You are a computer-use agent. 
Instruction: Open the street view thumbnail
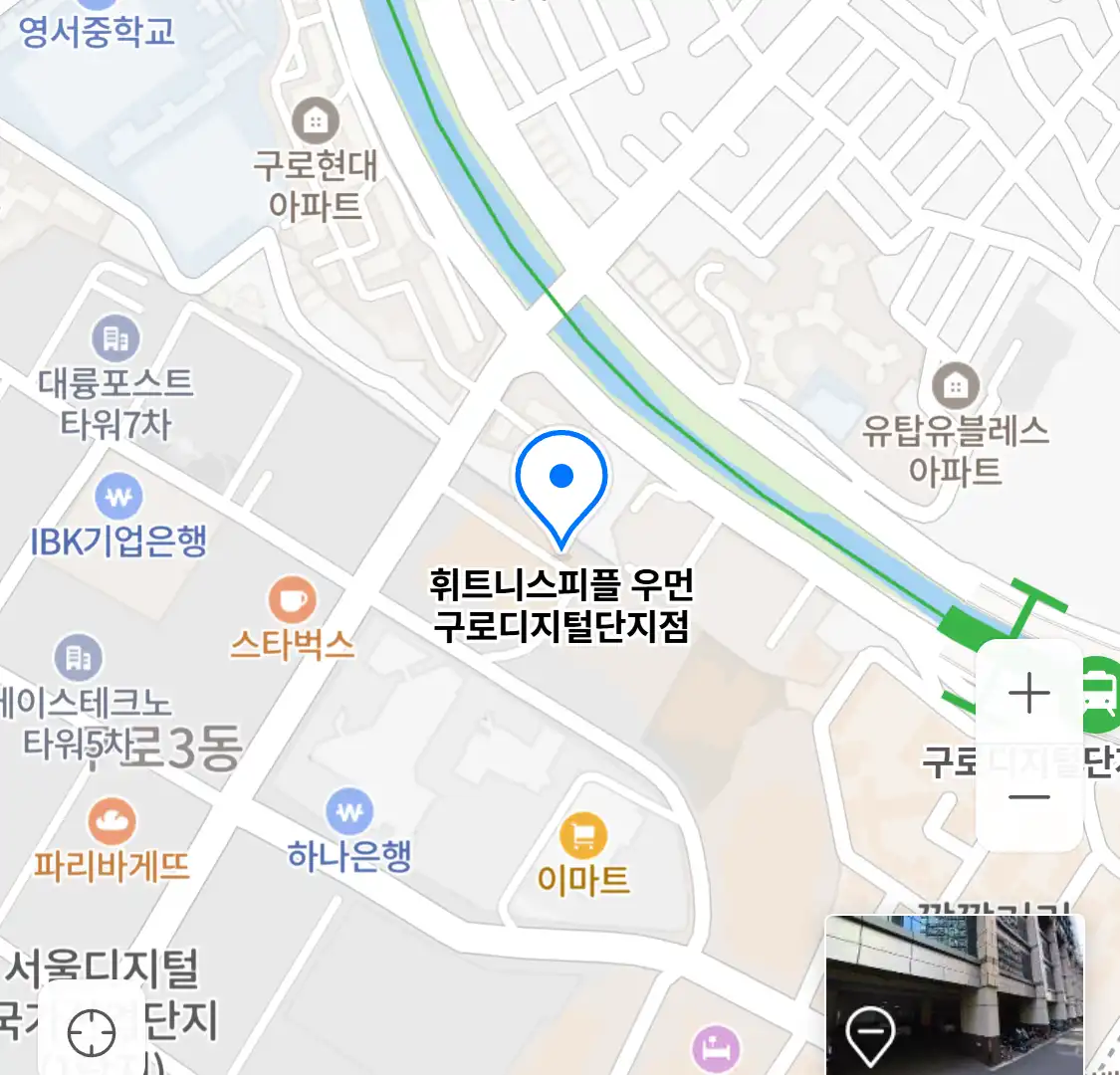click(955, 995)
